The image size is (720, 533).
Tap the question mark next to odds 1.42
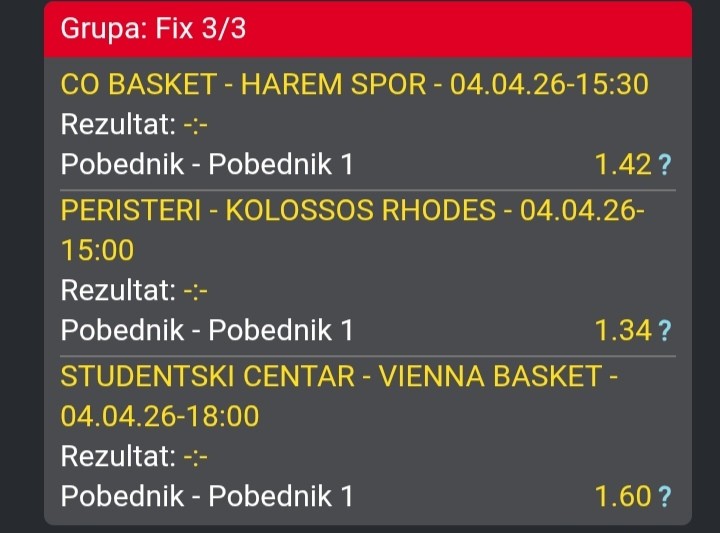tap(665, 165)
